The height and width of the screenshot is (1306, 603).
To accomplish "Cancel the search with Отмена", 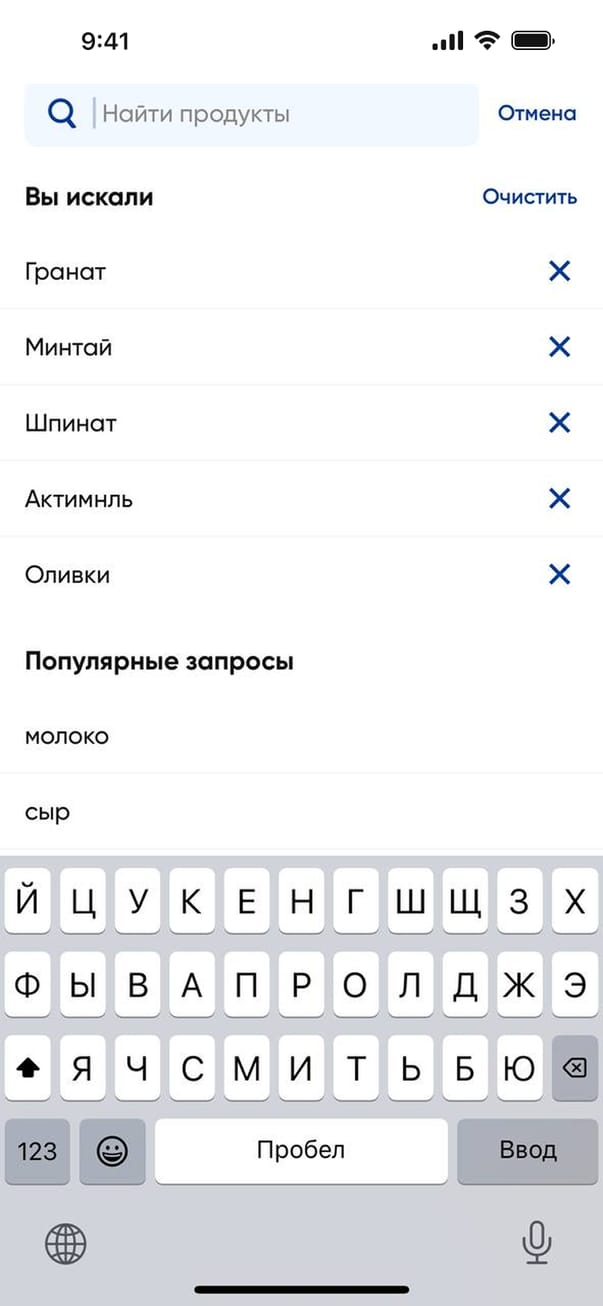I will click(537, 113).
